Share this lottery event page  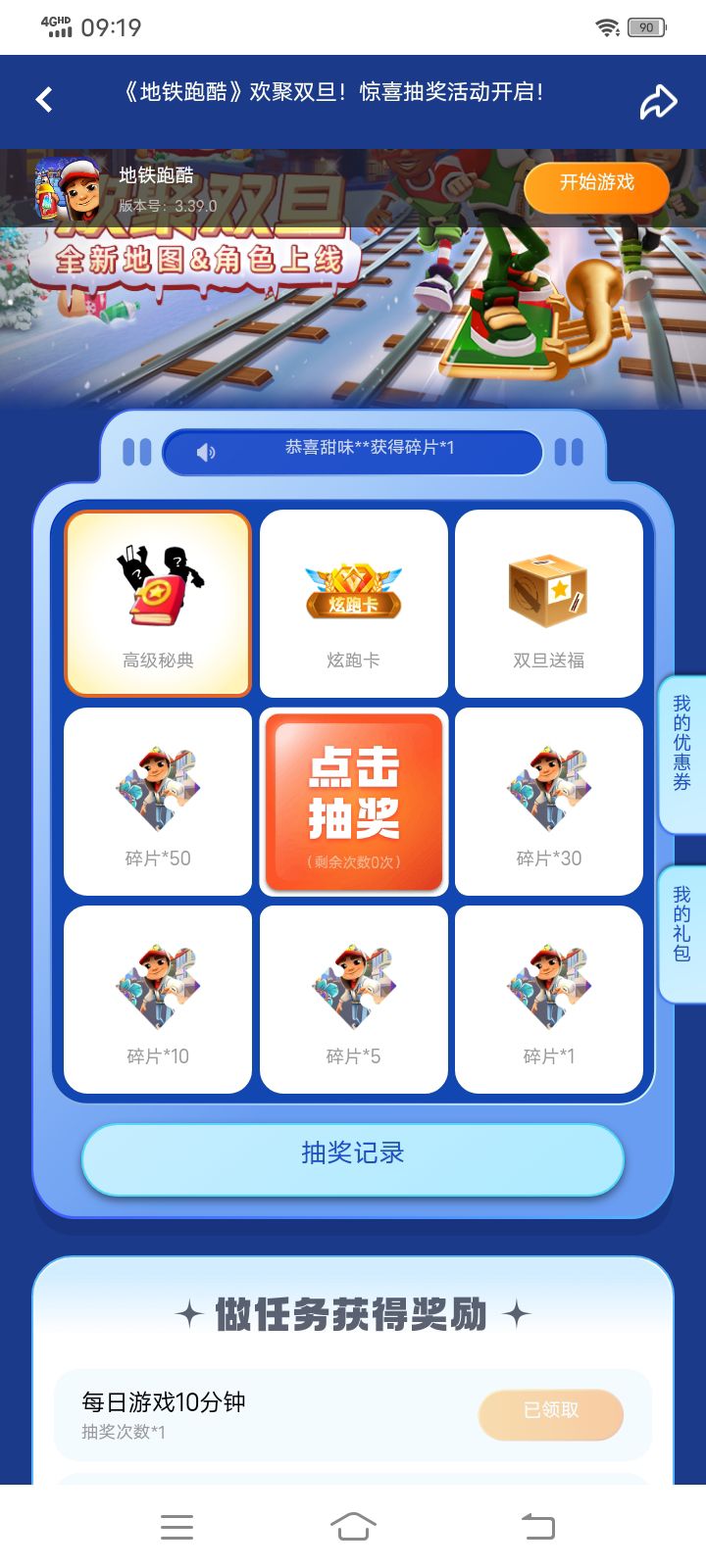click(658, 100)
